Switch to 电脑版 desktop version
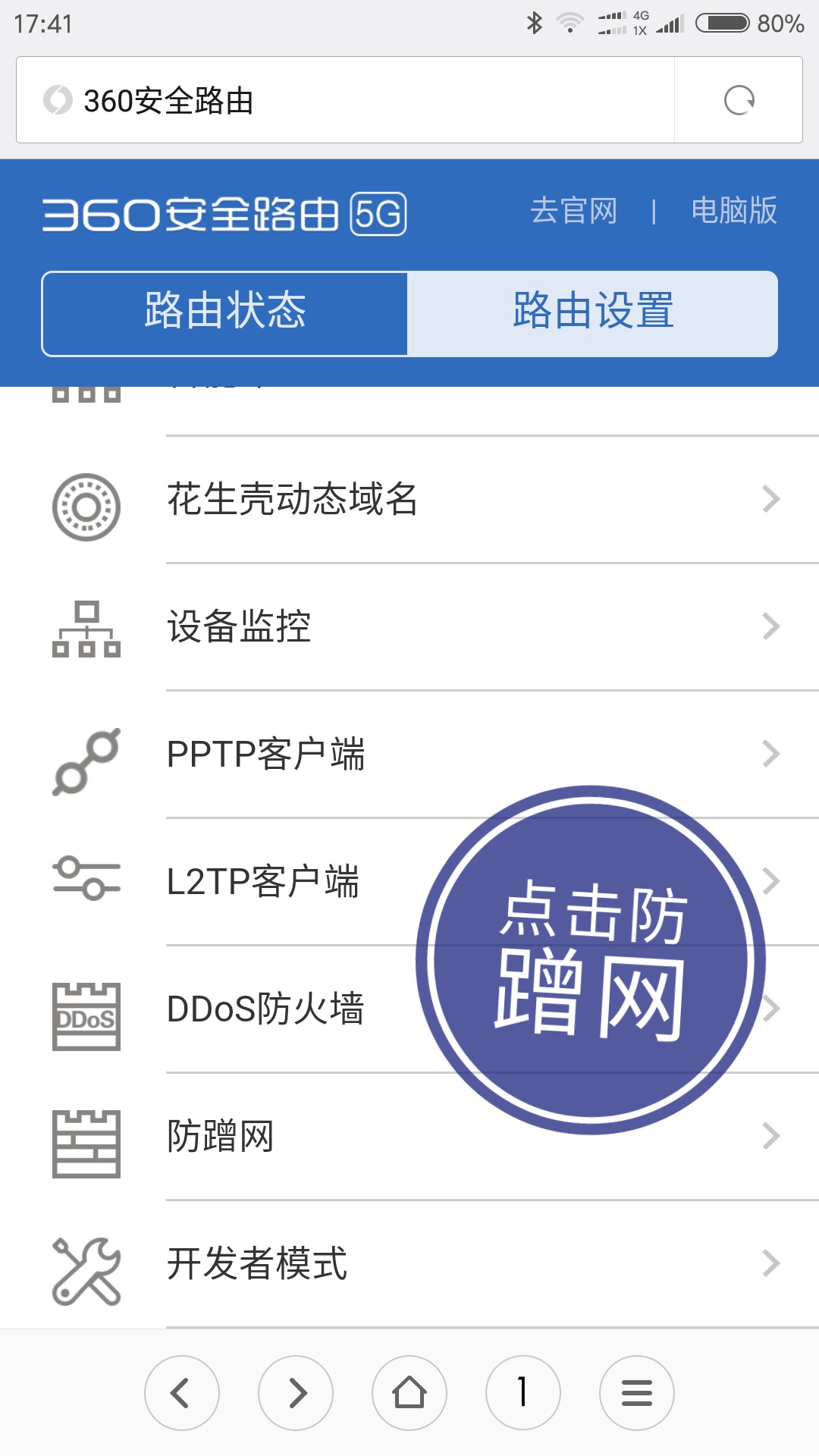The width and height of the screenshot is (819, 1456). pyautogui.click(x=734, y=211)
